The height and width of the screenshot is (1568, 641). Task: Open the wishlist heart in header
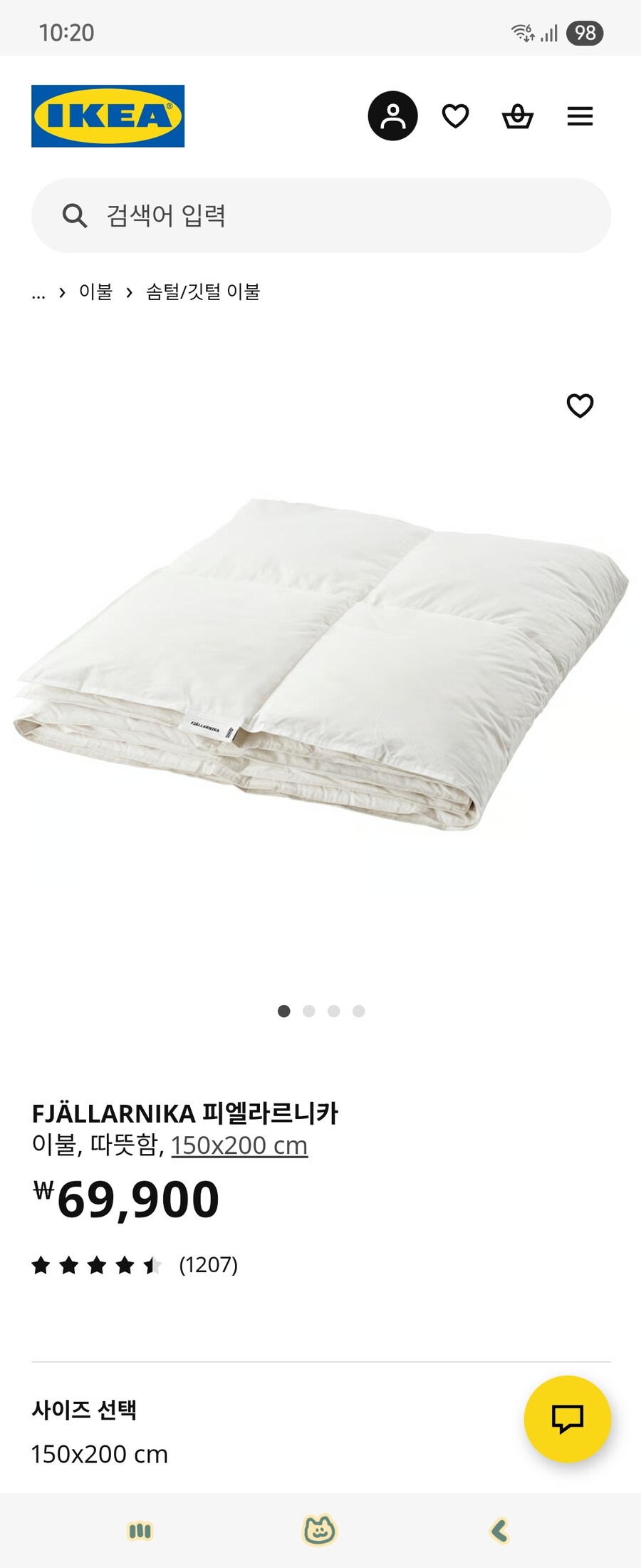click(x=455, y=116)
